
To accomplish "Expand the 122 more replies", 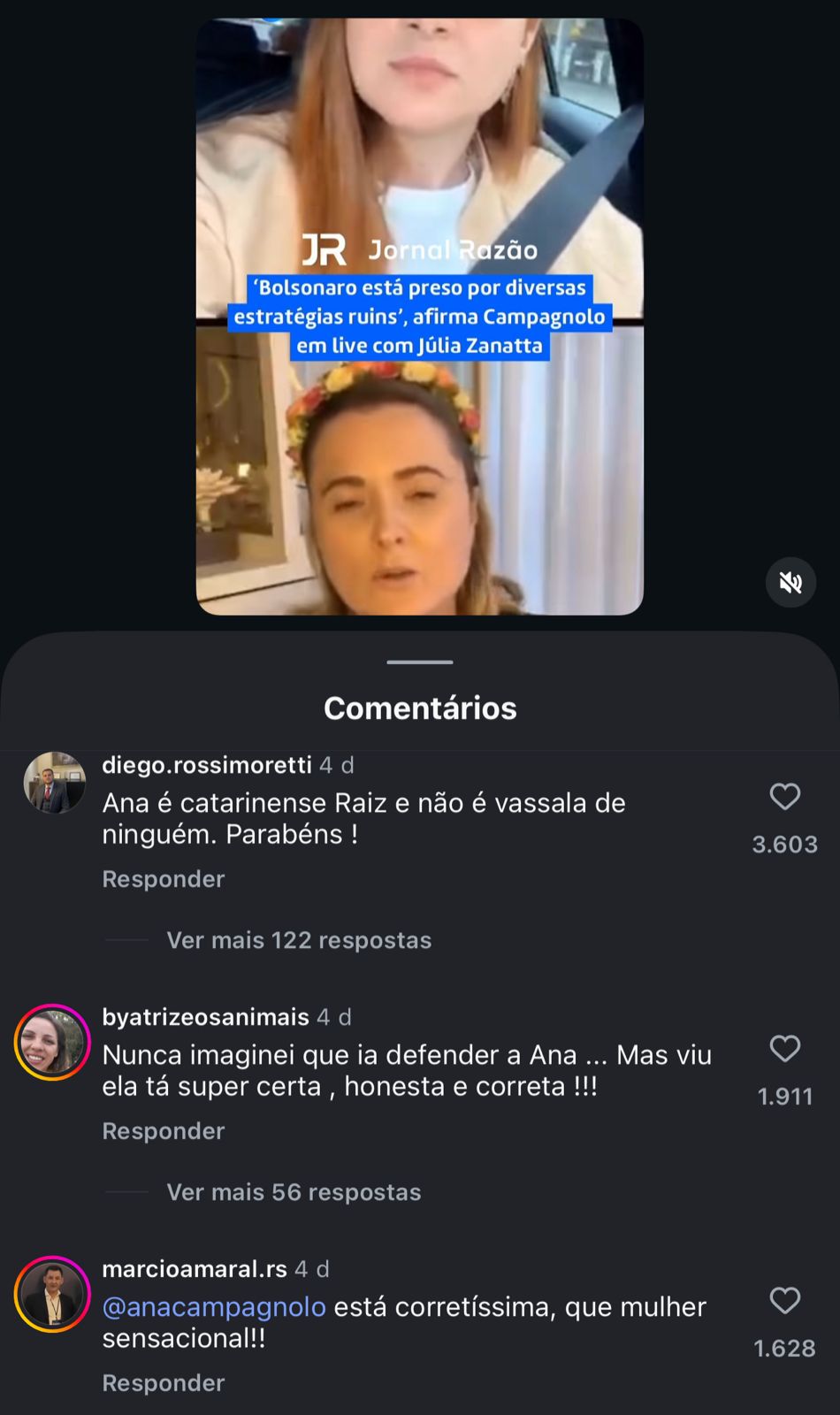I will (299, 940).
